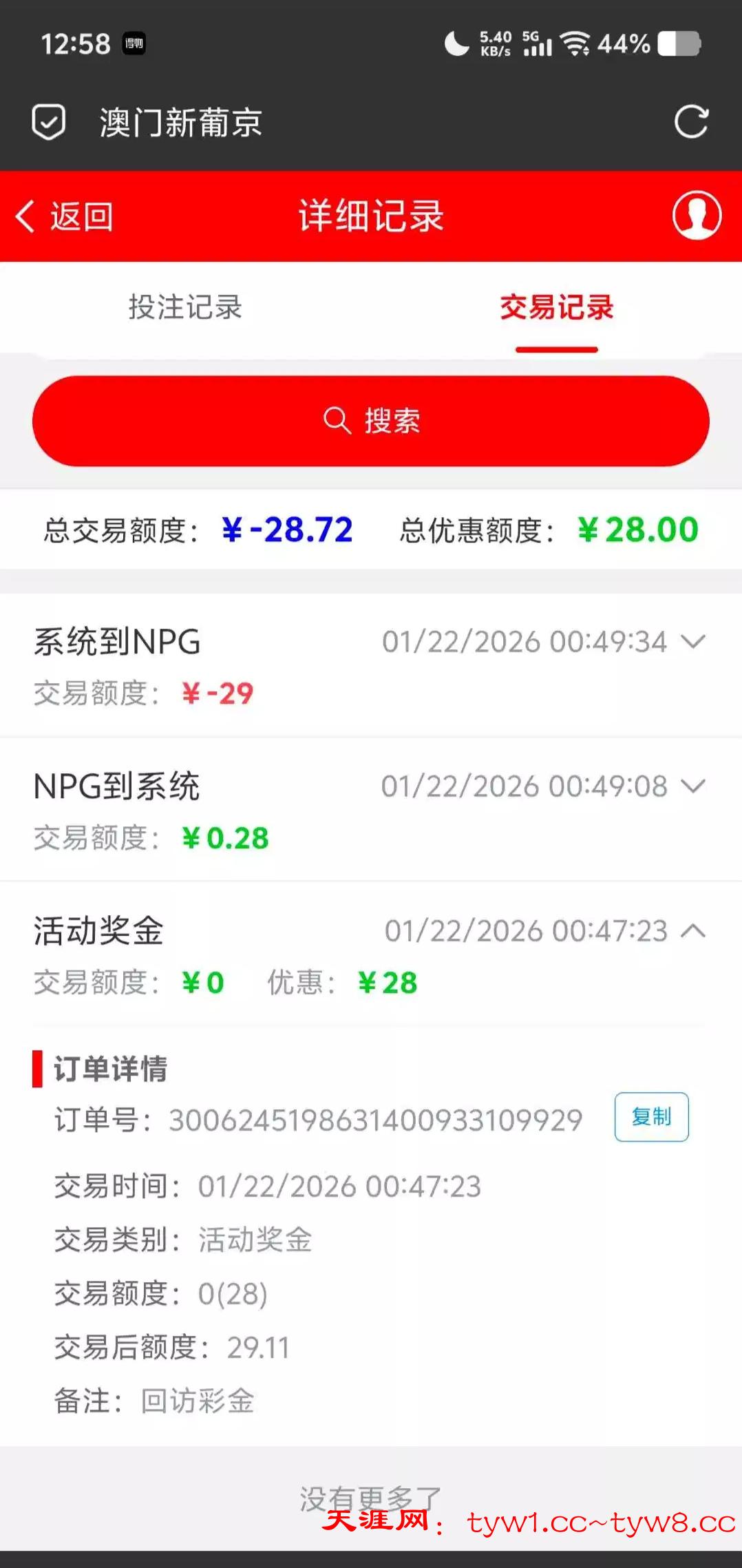
Task: Tap the 返回 back button
Action: pos(65,216)
